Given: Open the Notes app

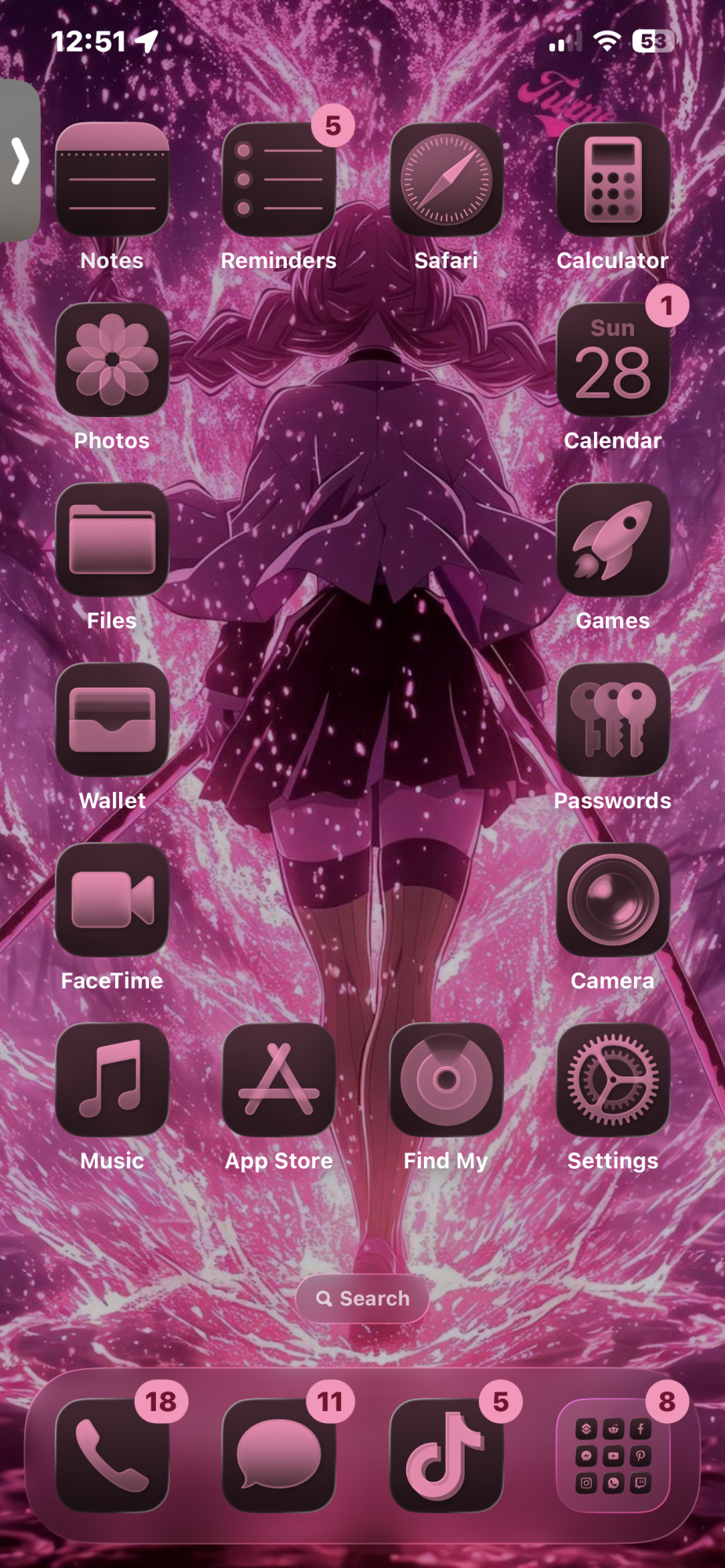Looking at the screenshot, I should (112, 180).
